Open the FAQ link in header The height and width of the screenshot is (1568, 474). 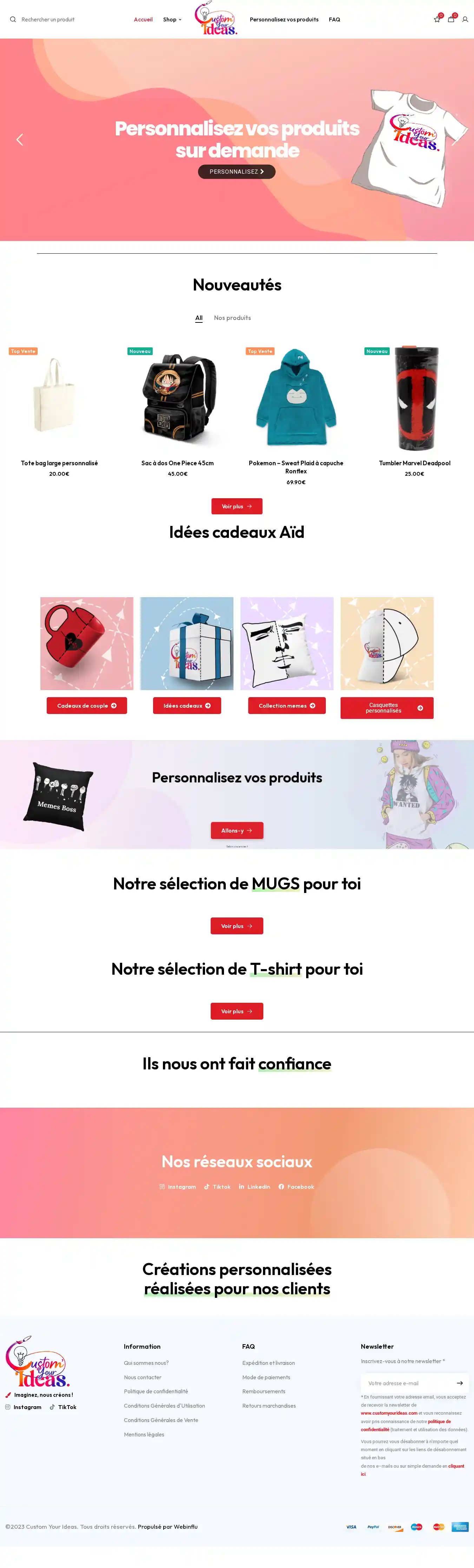click(334, 20)
